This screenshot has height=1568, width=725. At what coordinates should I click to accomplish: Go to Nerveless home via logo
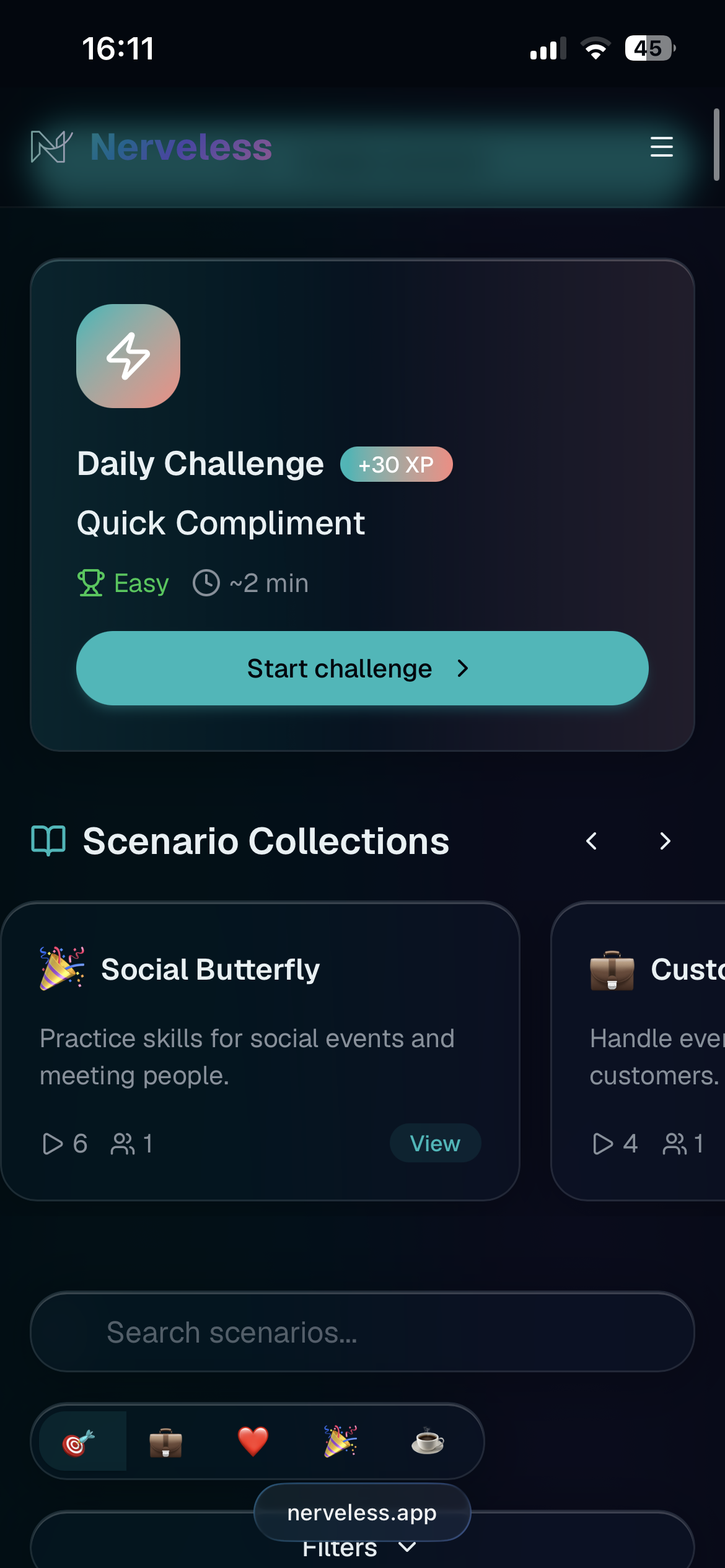(152, 147)
